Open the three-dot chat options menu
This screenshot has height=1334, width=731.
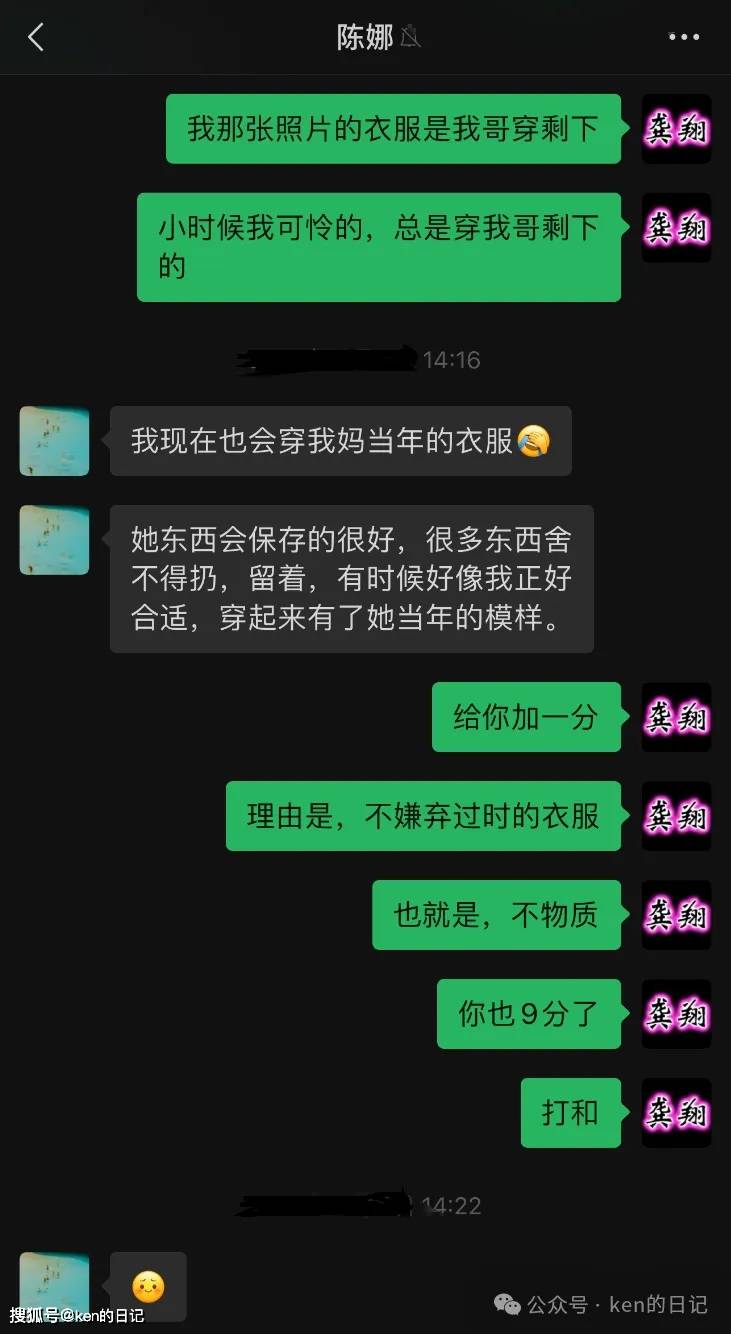pyautogui.click(x=684, y=38)
